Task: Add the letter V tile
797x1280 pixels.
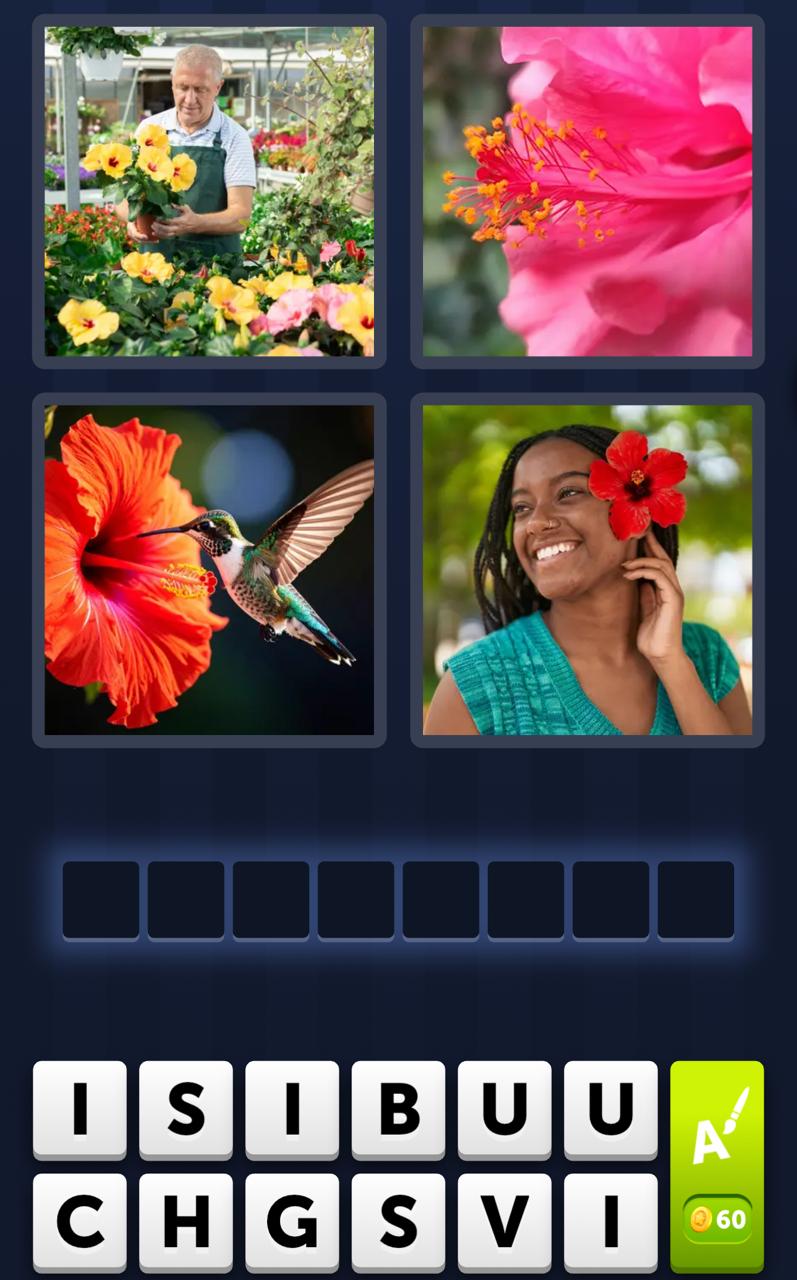Action: (504, 1222)
